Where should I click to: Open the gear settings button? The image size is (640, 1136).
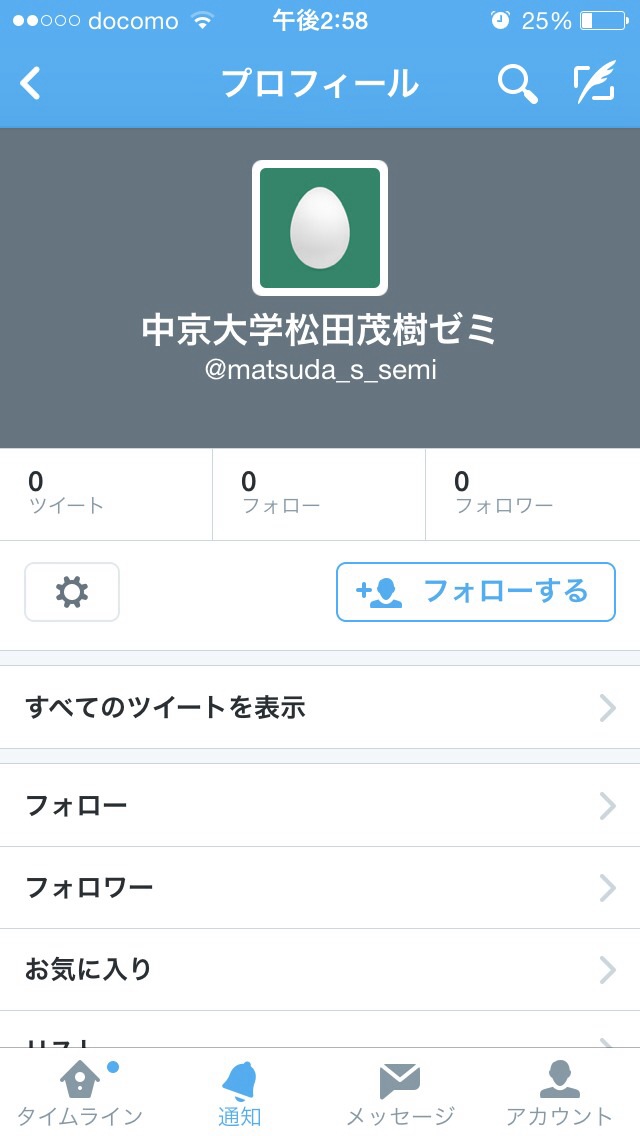72,592
